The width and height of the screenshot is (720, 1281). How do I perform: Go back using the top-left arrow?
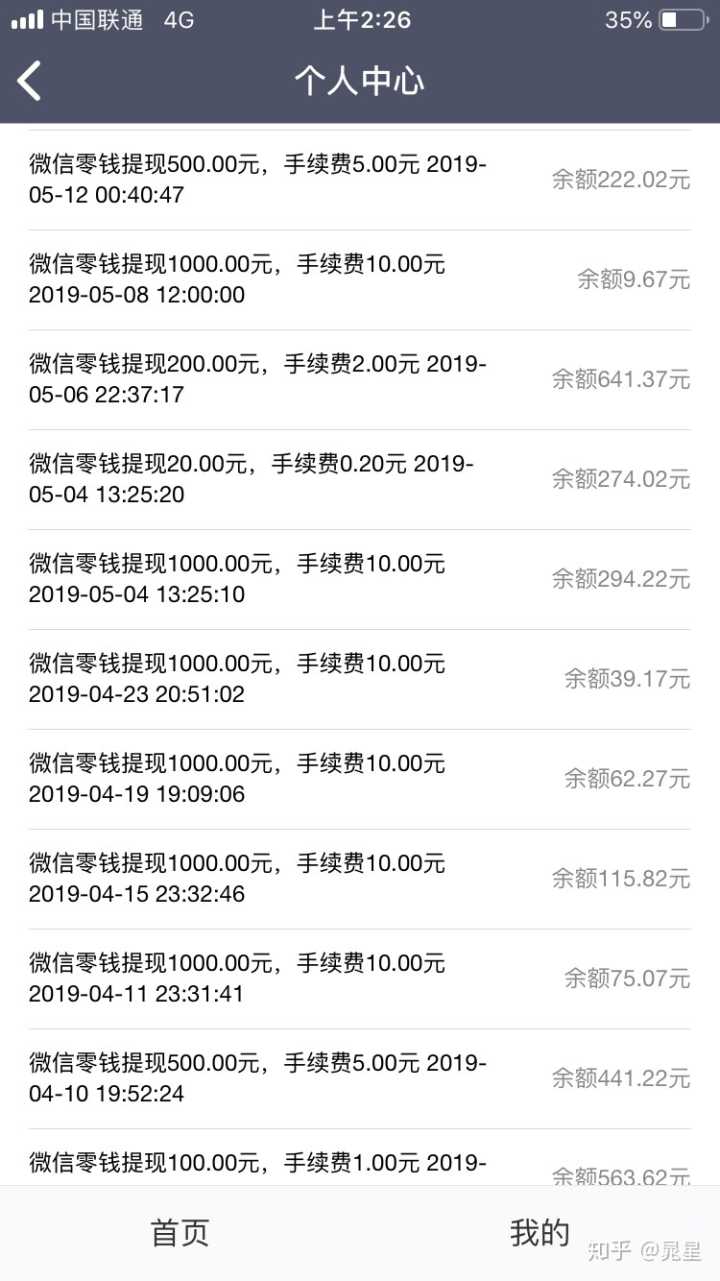30,81
